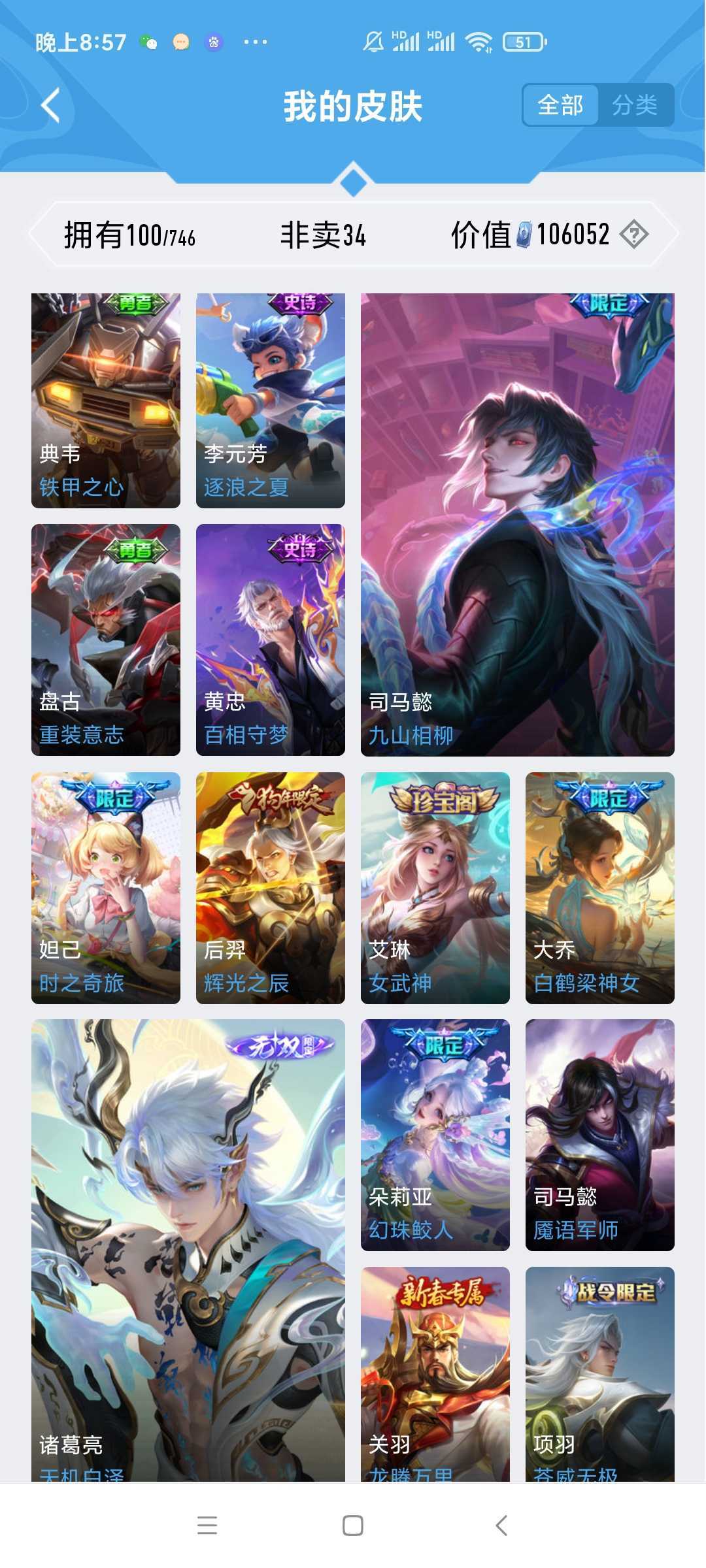The image size is (706, 1568).
Task: Tap the system home button
Action: 353,1526
